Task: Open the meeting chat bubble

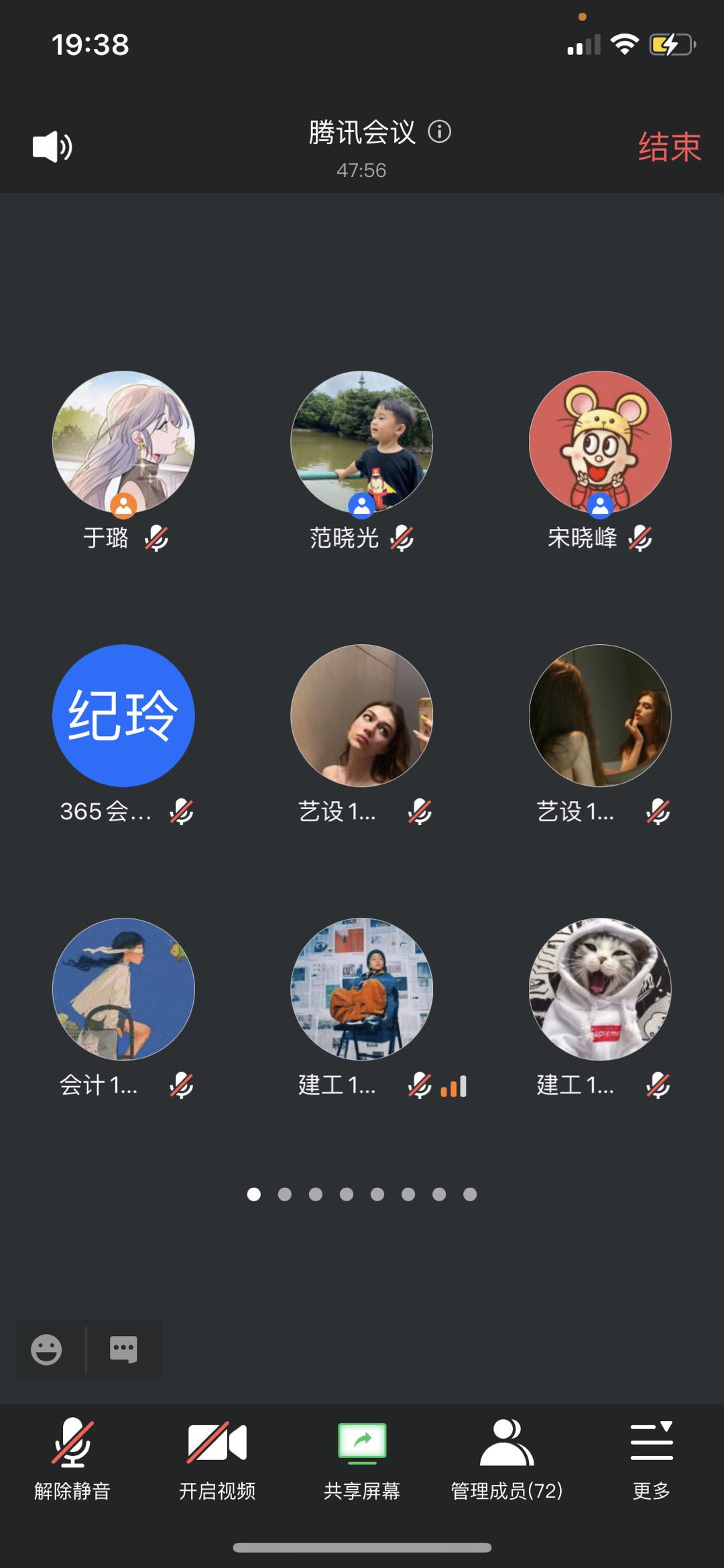Action: pyautogui.click(x=123, y=1349)
